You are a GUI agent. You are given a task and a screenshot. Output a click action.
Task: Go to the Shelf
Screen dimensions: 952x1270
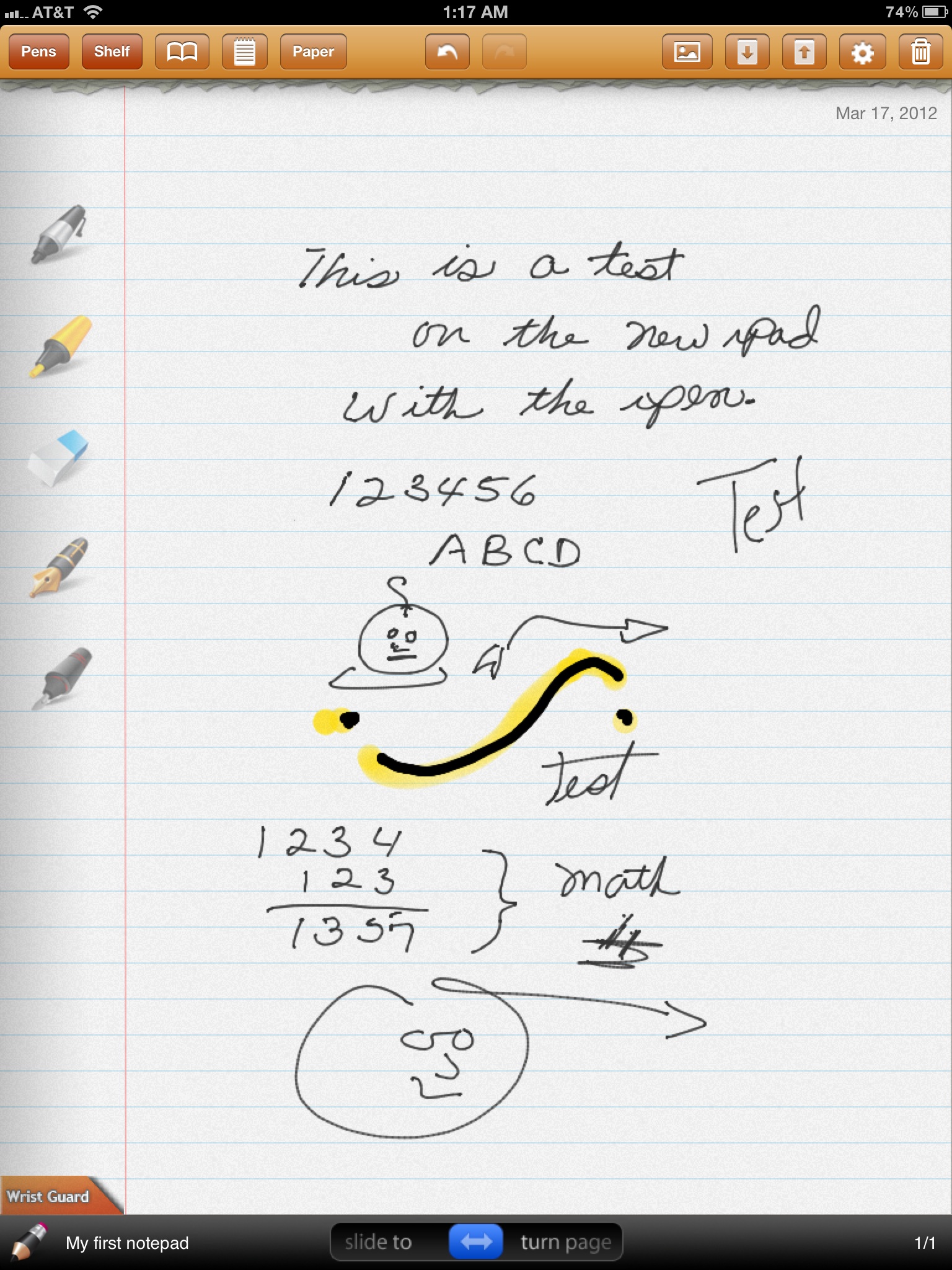(x=112, y=51)
